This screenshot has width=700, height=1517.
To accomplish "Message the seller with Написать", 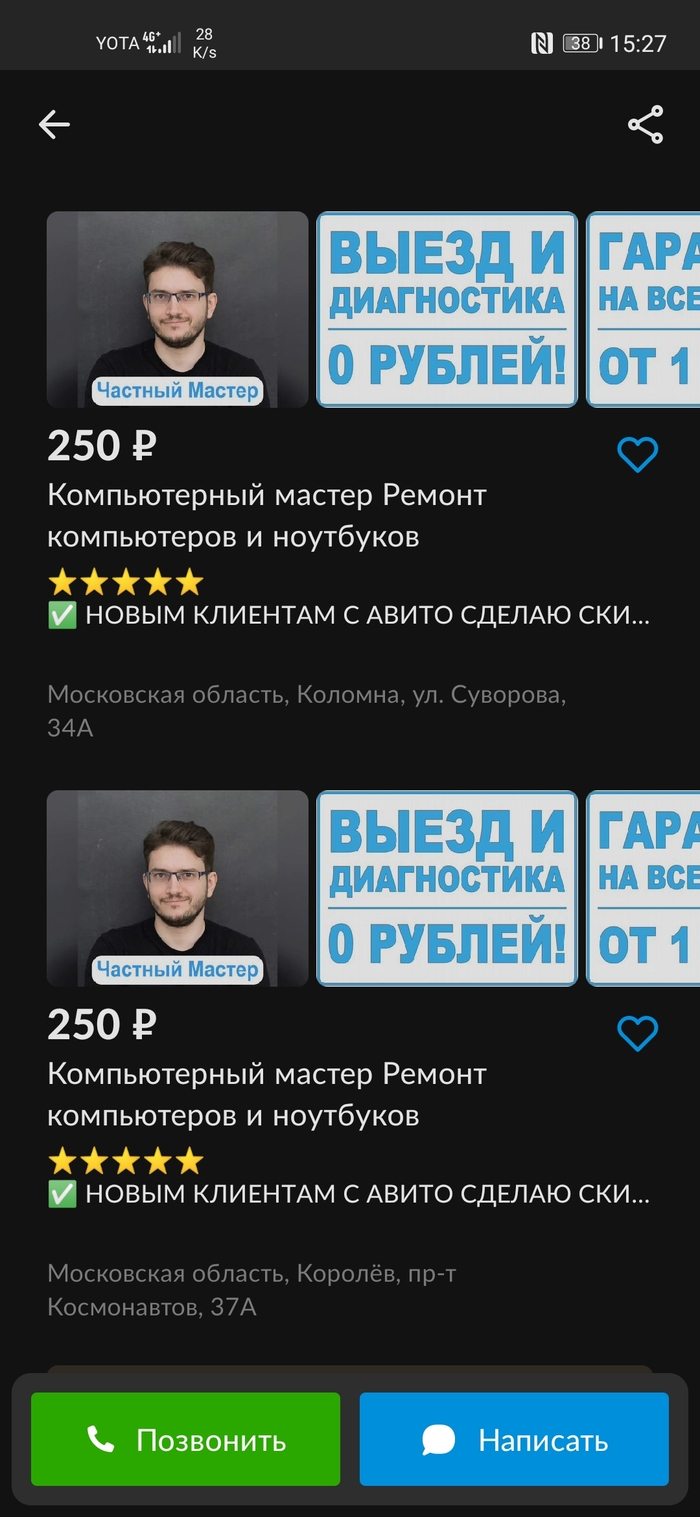I will click(514, 1439).
